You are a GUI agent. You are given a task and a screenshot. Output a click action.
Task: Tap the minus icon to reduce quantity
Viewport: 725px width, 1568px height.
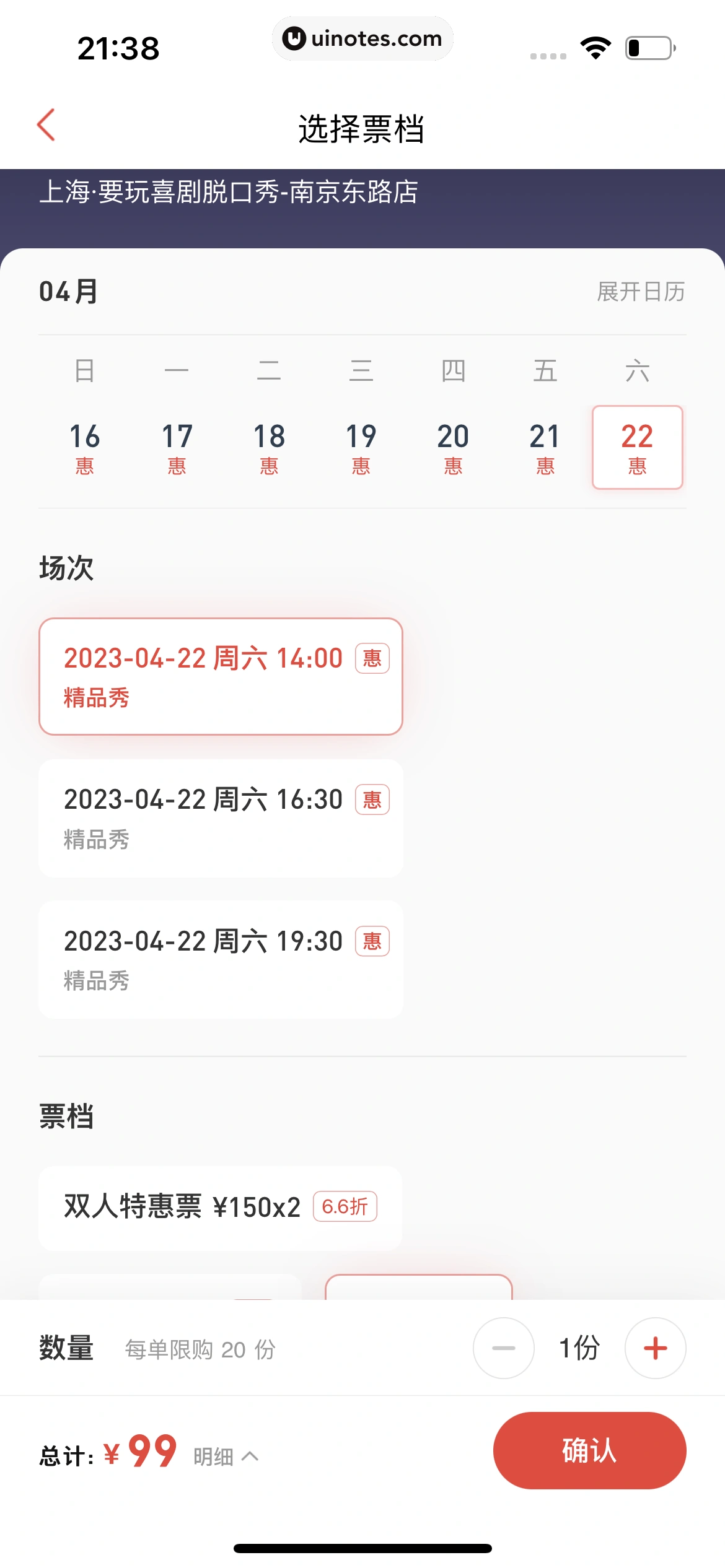coord(503,1349)
